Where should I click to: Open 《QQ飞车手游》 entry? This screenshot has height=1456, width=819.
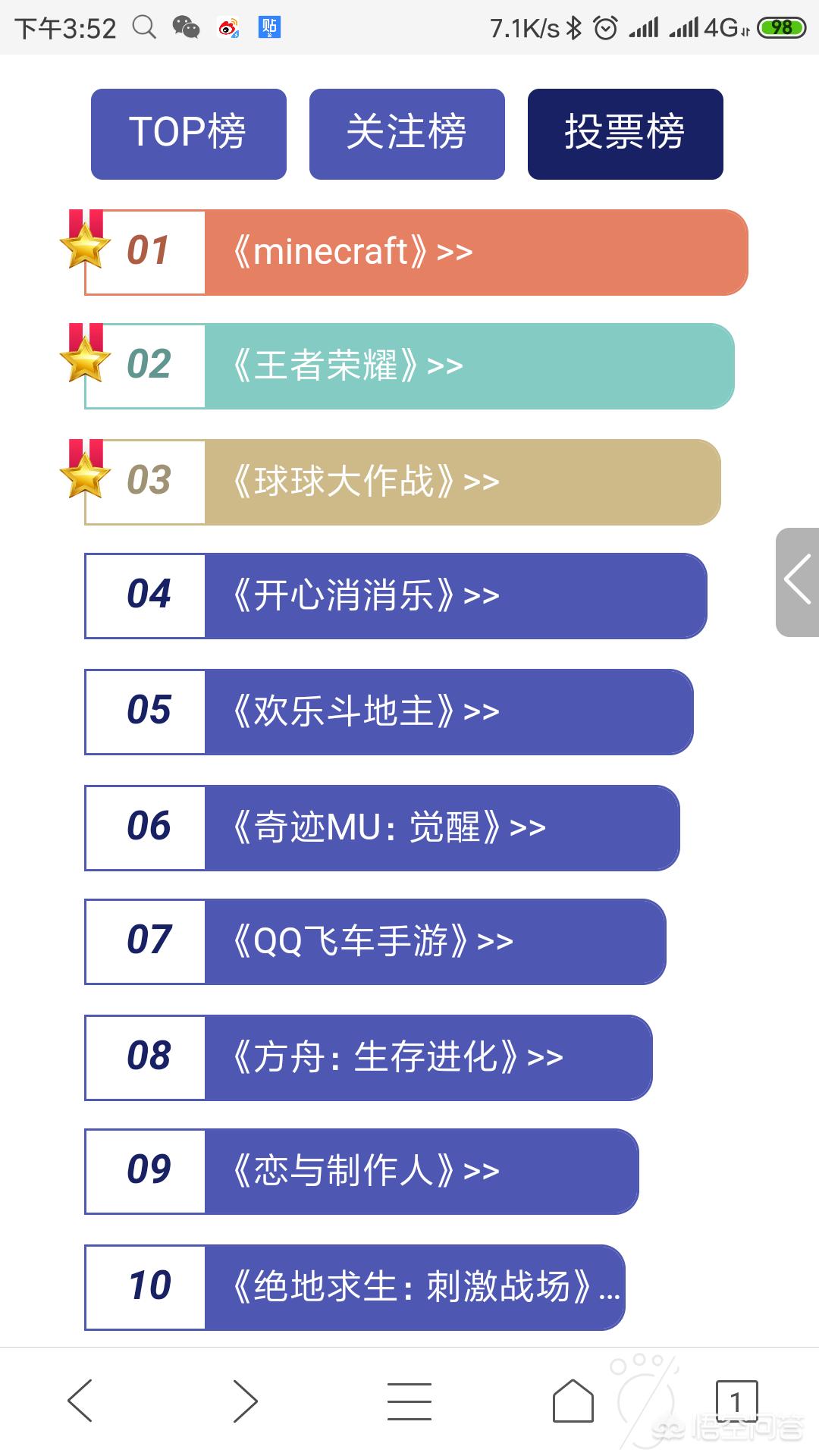[375, 942]
